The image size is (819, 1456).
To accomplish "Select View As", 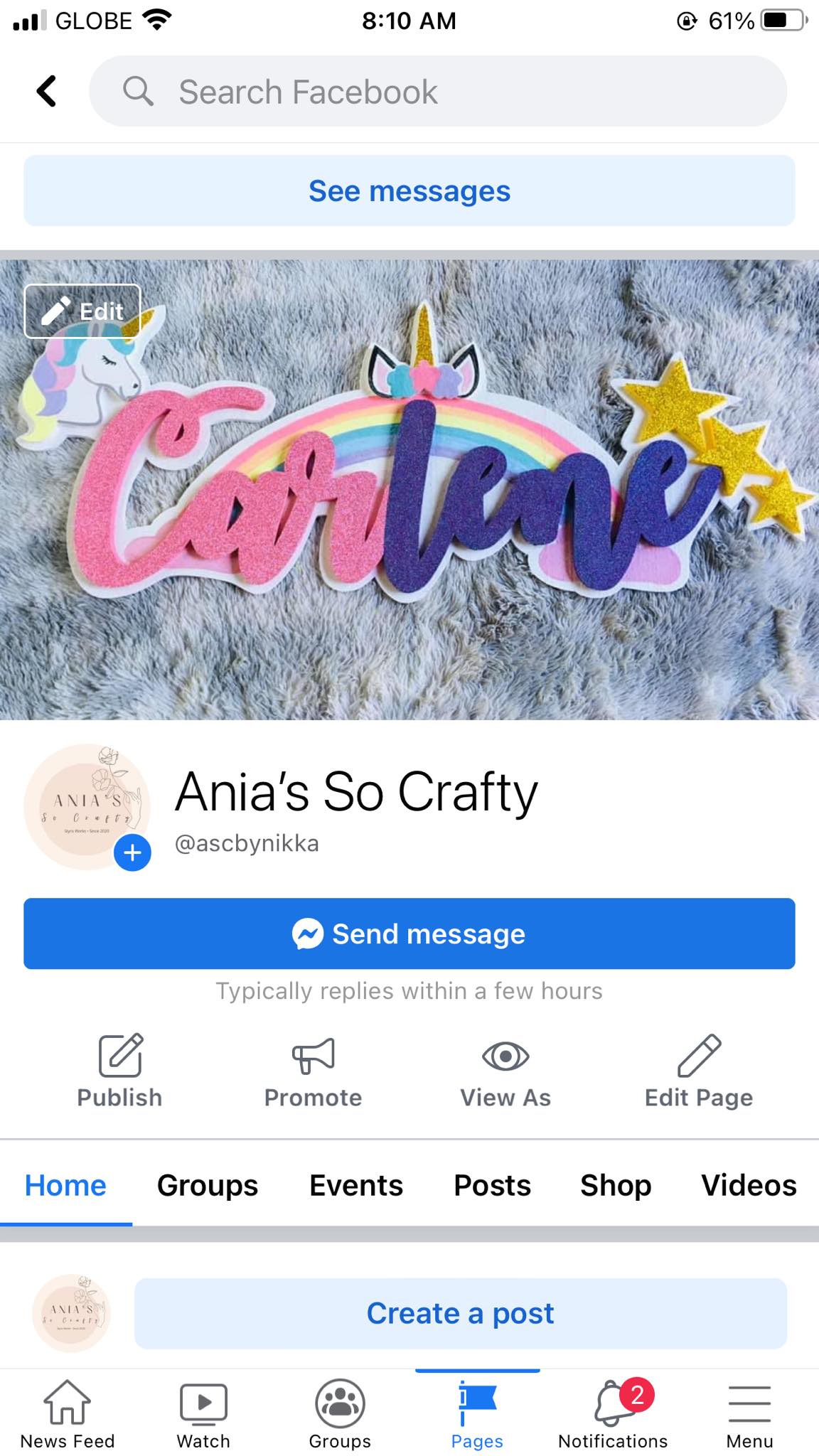I will (x=505, y=1071).
